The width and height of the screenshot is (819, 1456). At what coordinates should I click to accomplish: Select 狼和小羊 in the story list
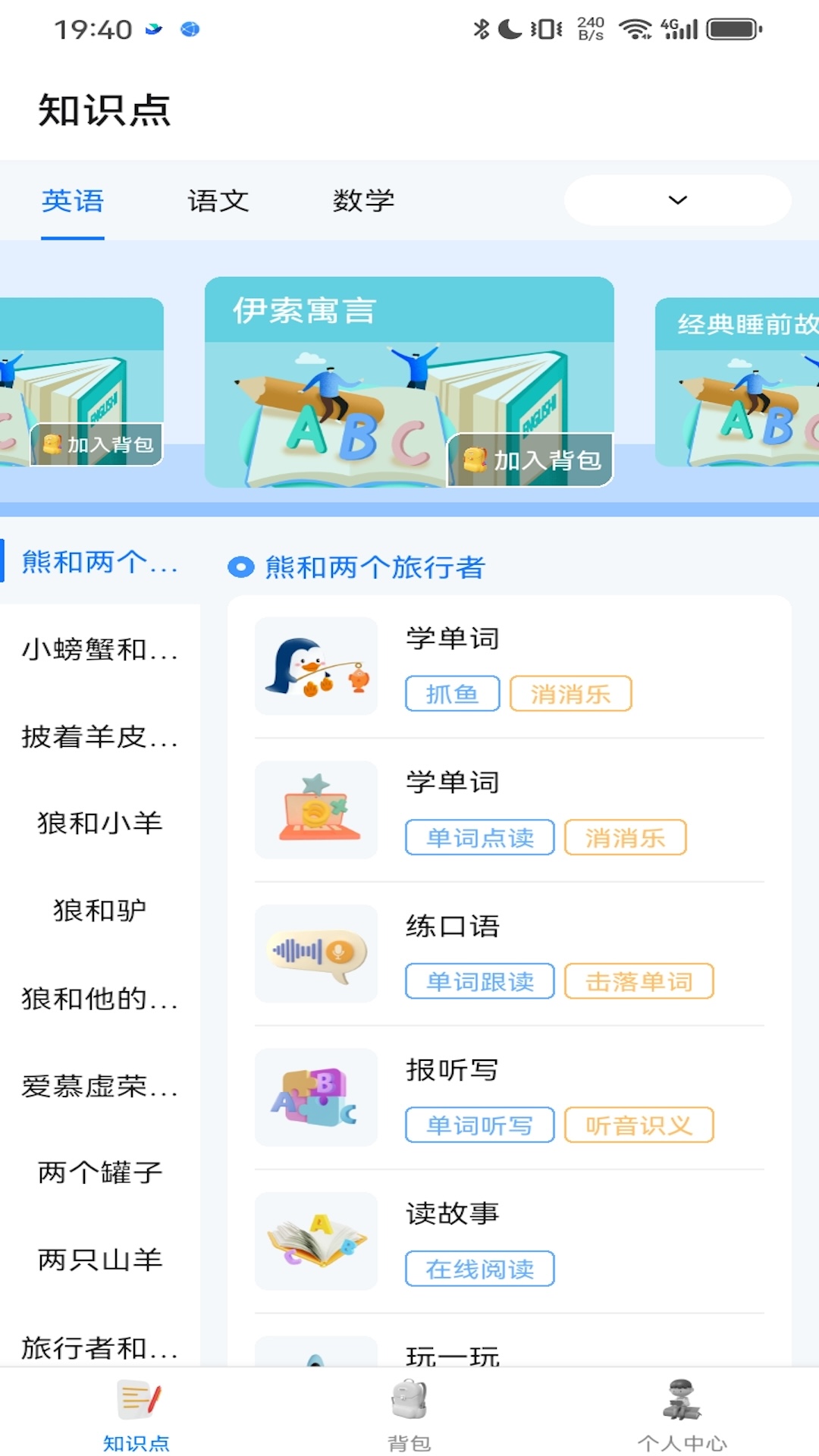click(x=99, y=823)
